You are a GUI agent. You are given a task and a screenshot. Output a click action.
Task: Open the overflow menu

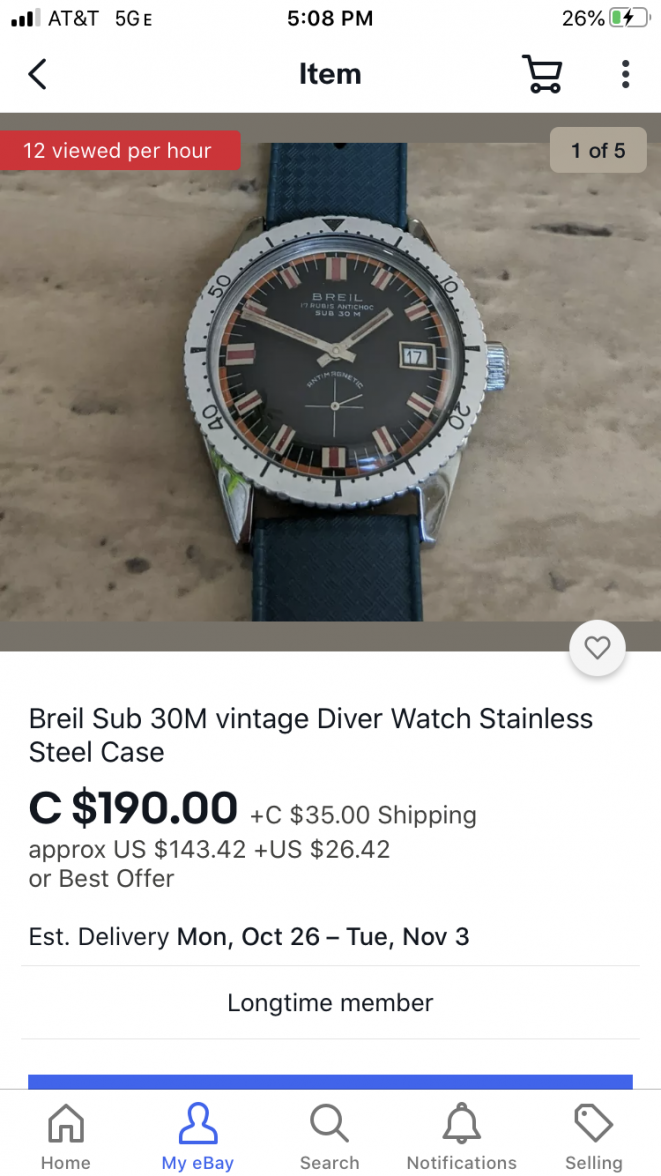click(x=625, y=74)
